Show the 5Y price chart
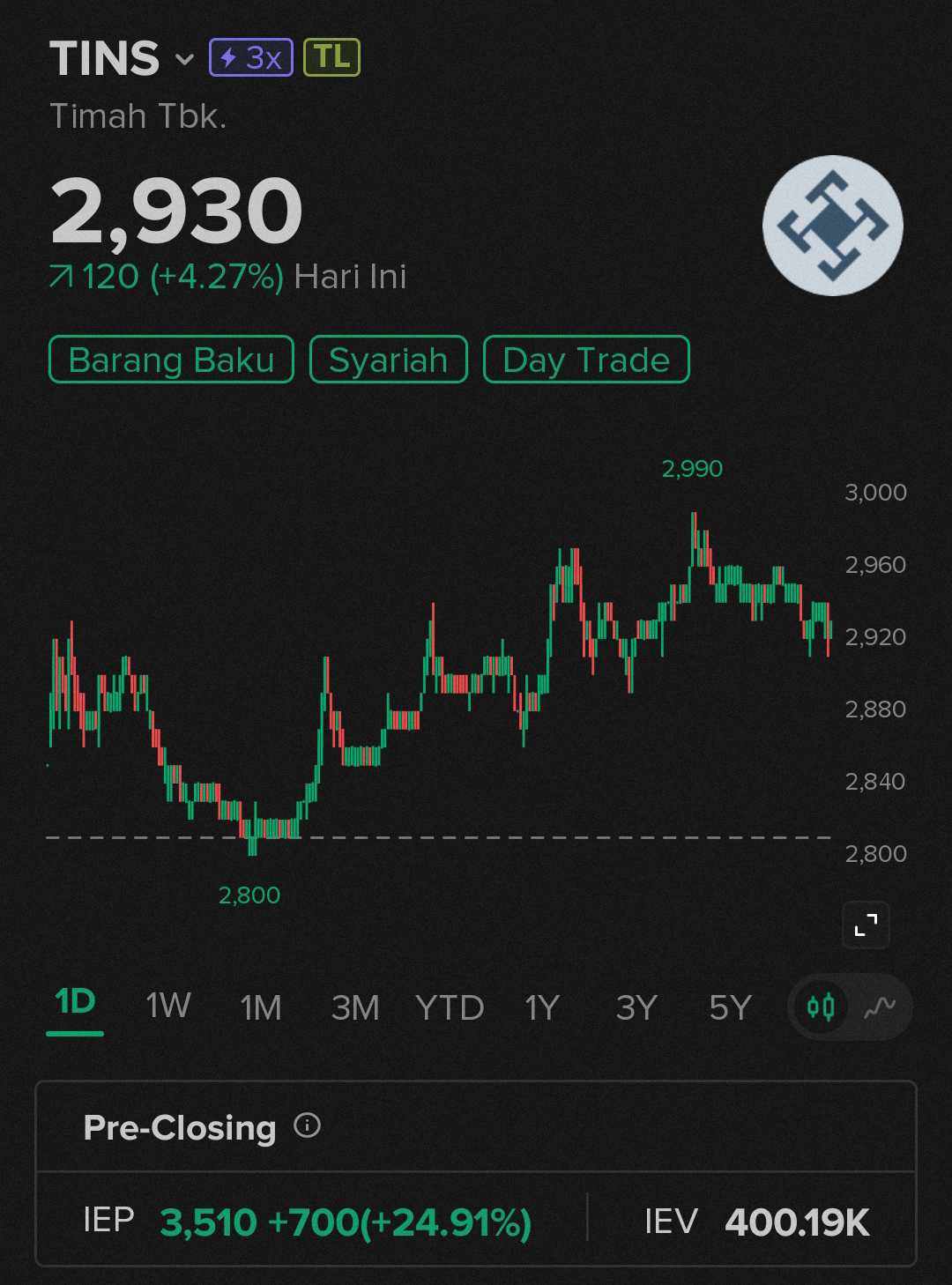The width and height of the screenshot is (952, 1285). click(x=730, y=1007)
